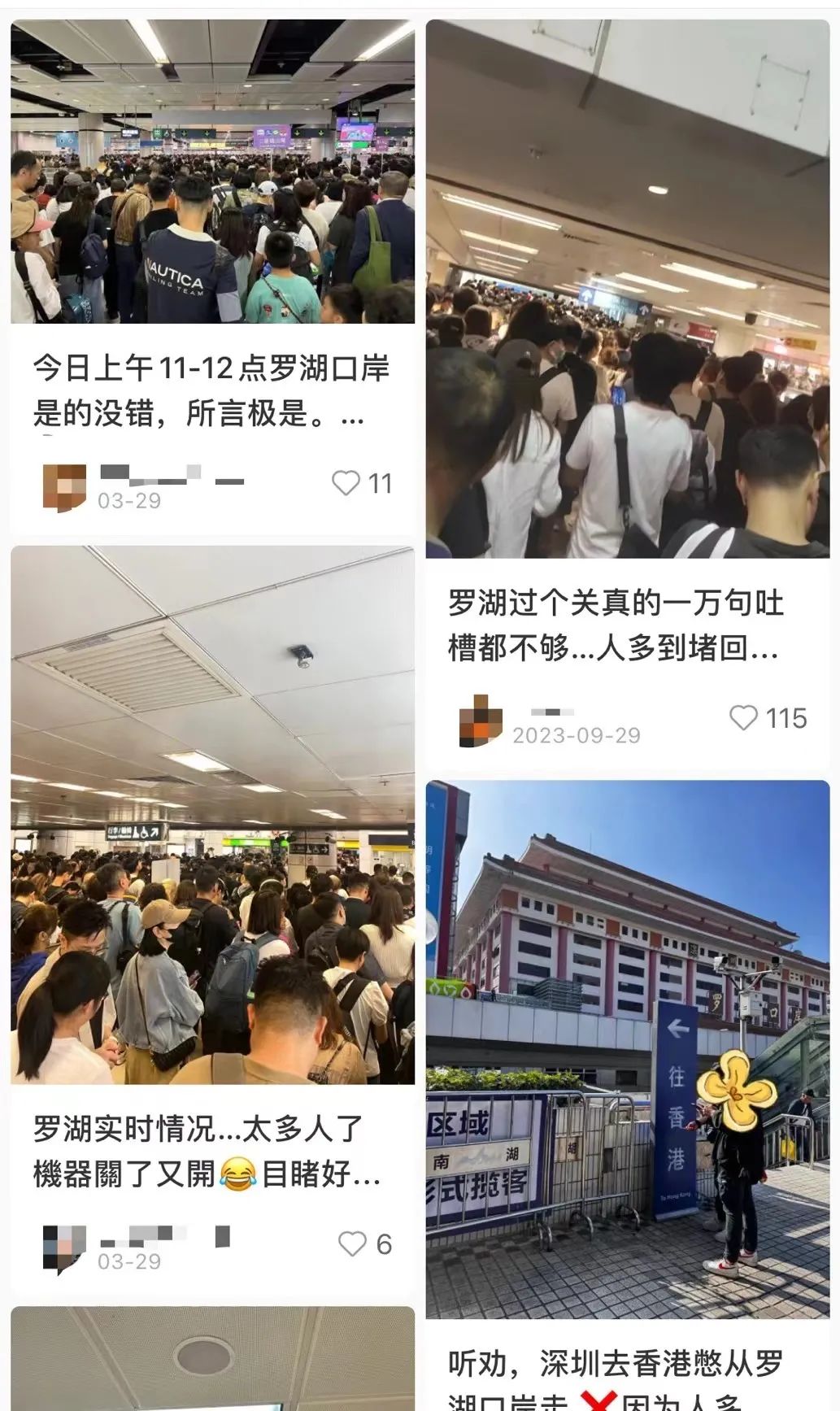View author avatar of 罗湖实时情况 post
The width and height of the screenshot is (840, 1411).
point(64,1248)
